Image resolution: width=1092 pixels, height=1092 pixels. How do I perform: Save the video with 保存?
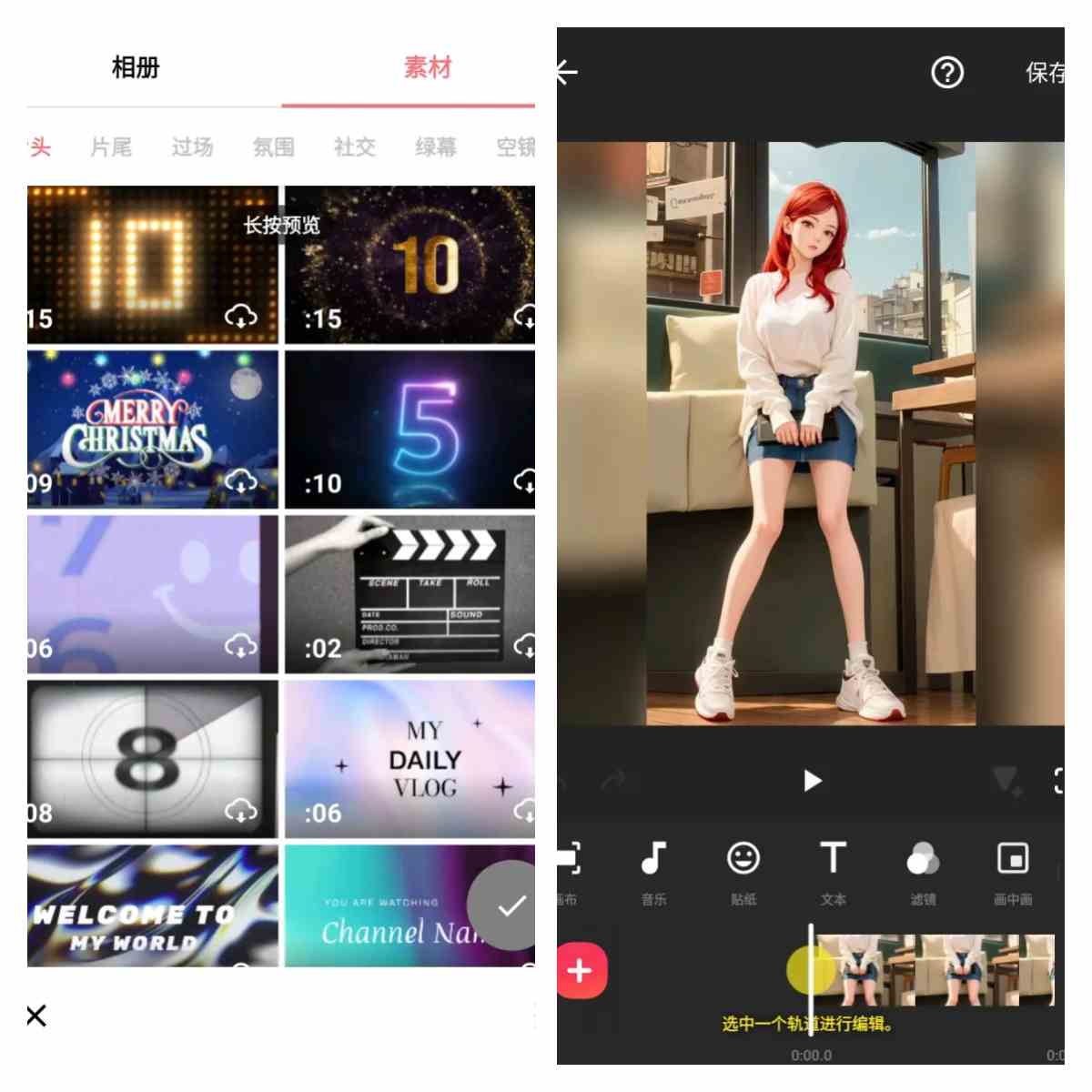click(x=1045, y=73)
